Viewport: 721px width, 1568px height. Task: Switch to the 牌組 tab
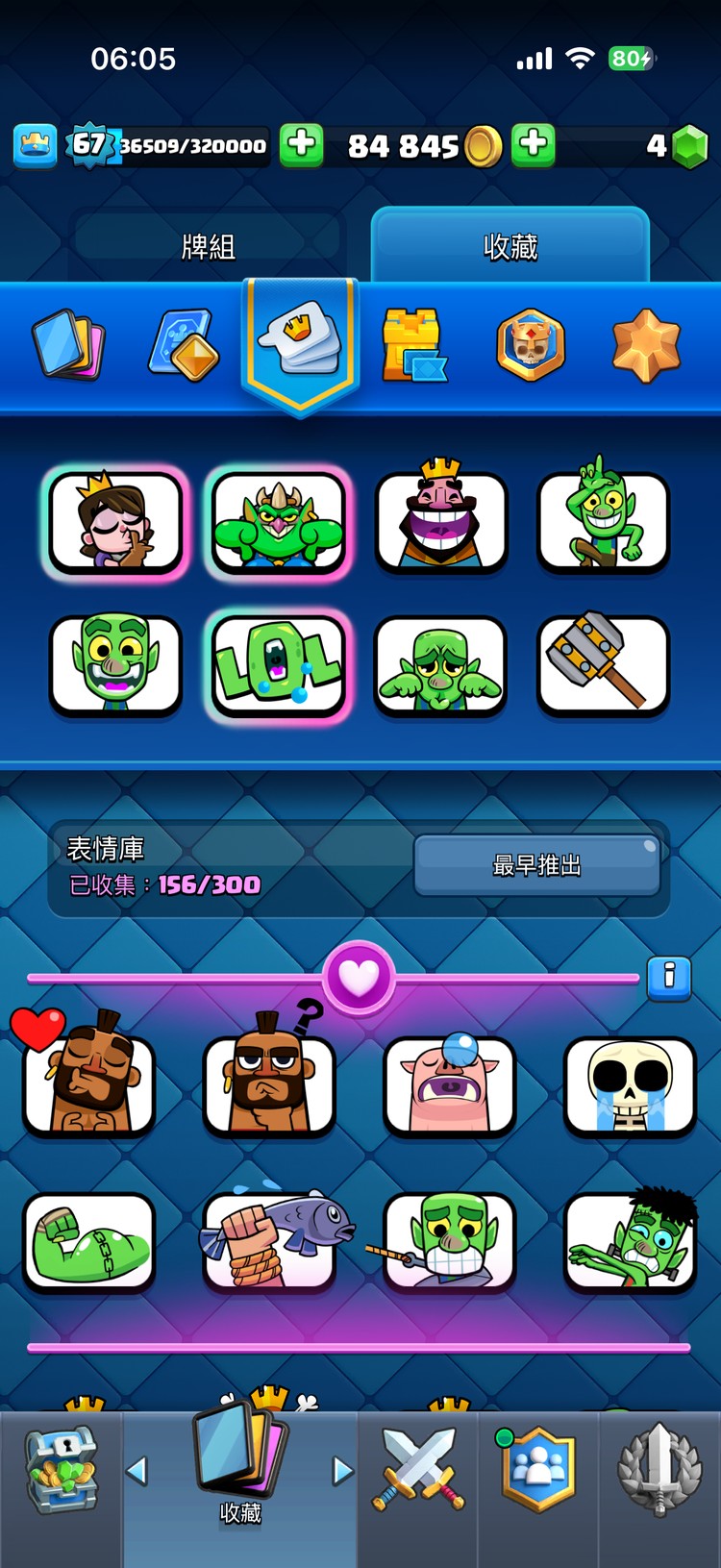tap(209, 246)
